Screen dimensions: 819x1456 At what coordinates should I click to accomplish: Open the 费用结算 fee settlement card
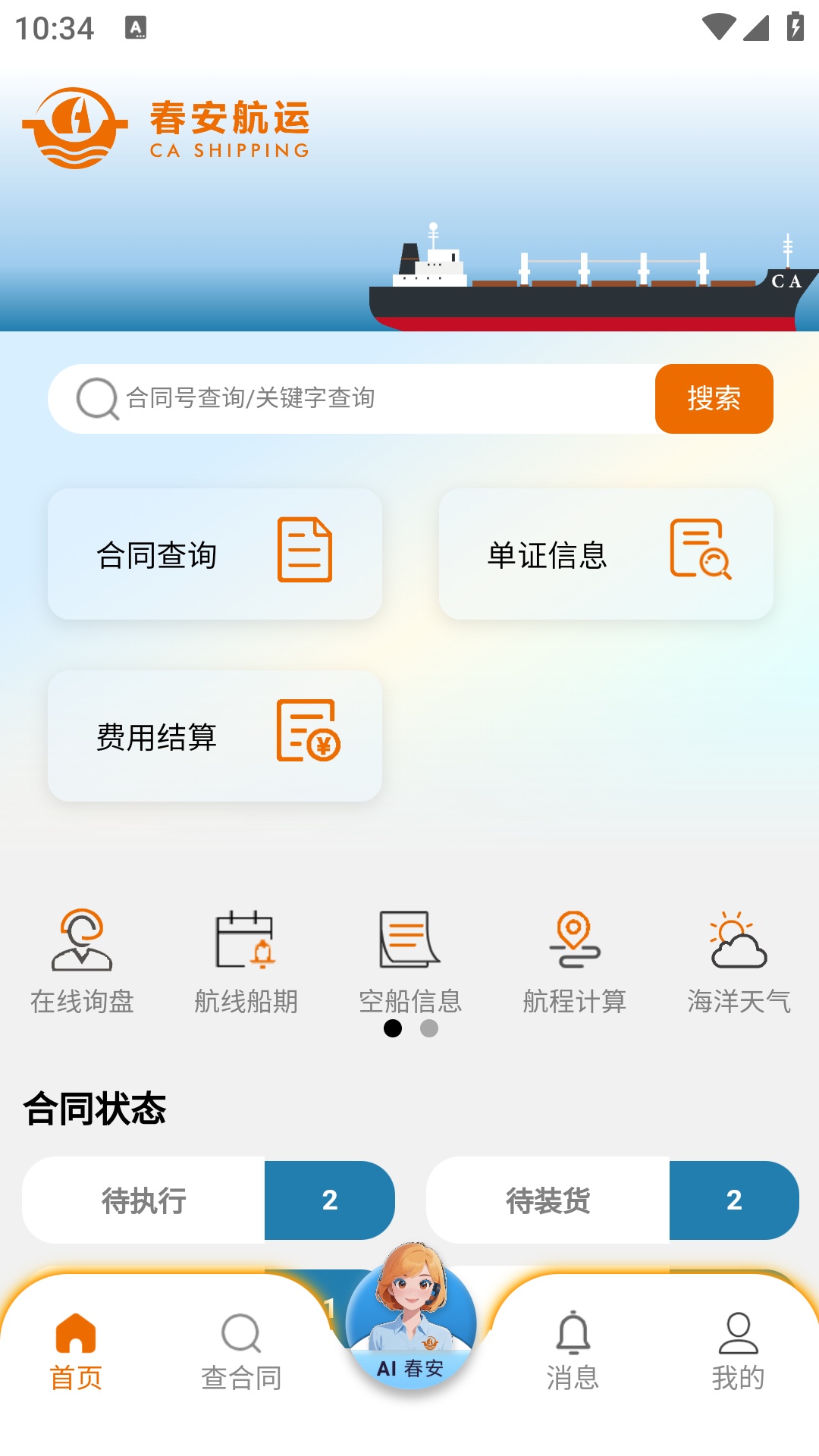215,736
